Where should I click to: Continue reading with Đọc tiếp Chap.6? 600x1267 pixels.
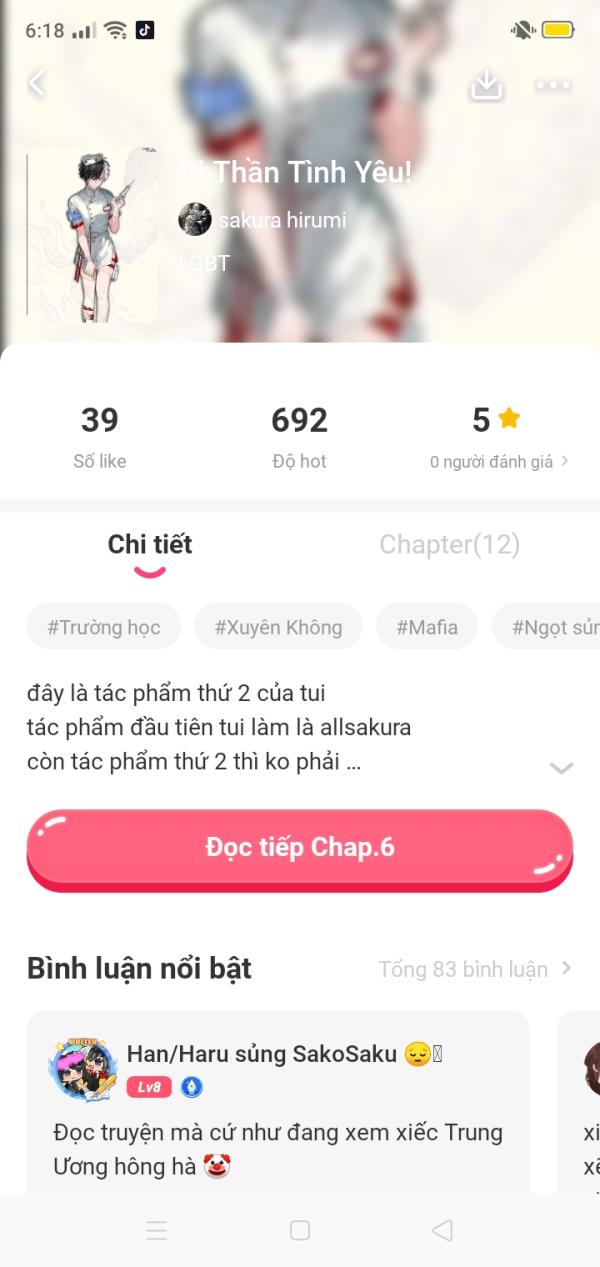pos(300,849)
